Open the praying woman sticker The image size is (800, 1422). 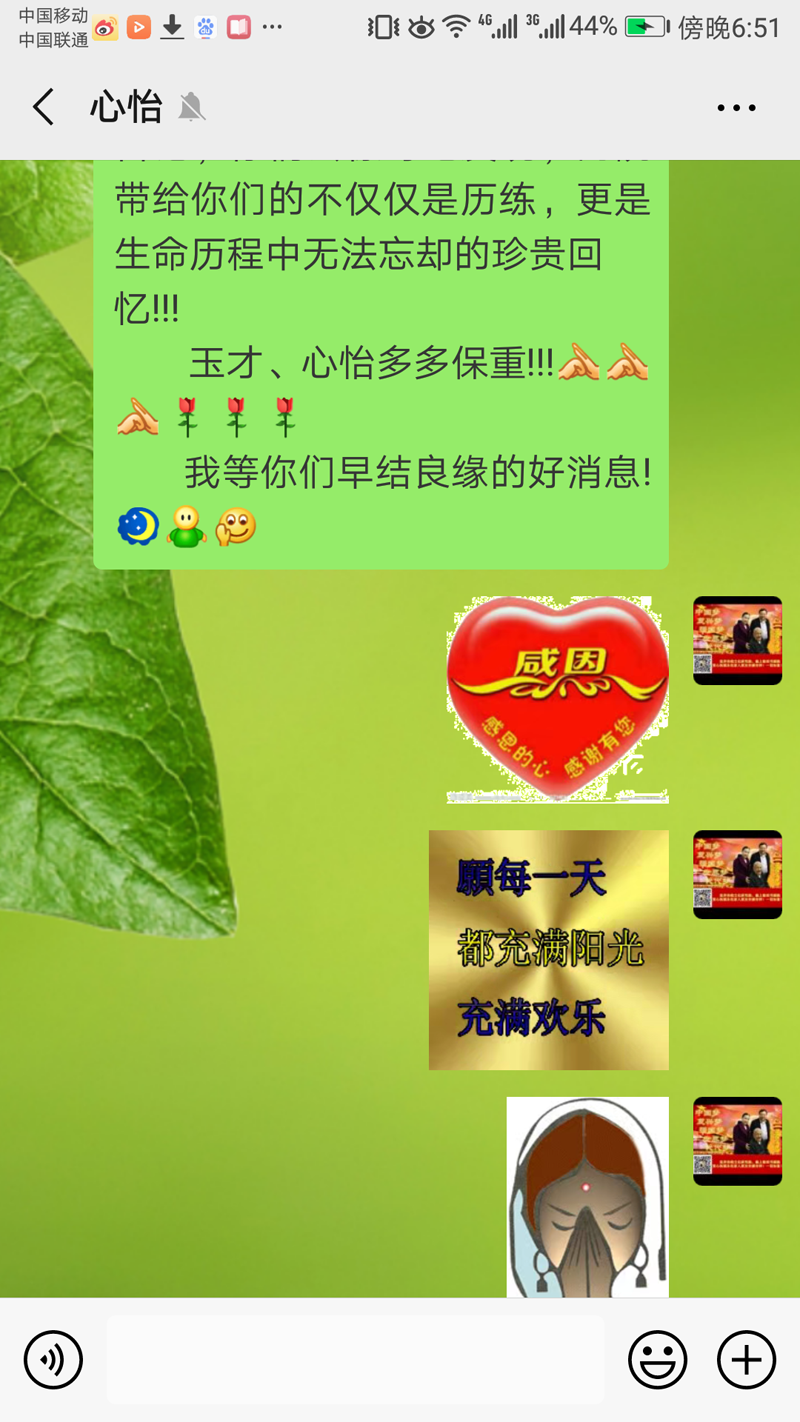click(587, 1197)
